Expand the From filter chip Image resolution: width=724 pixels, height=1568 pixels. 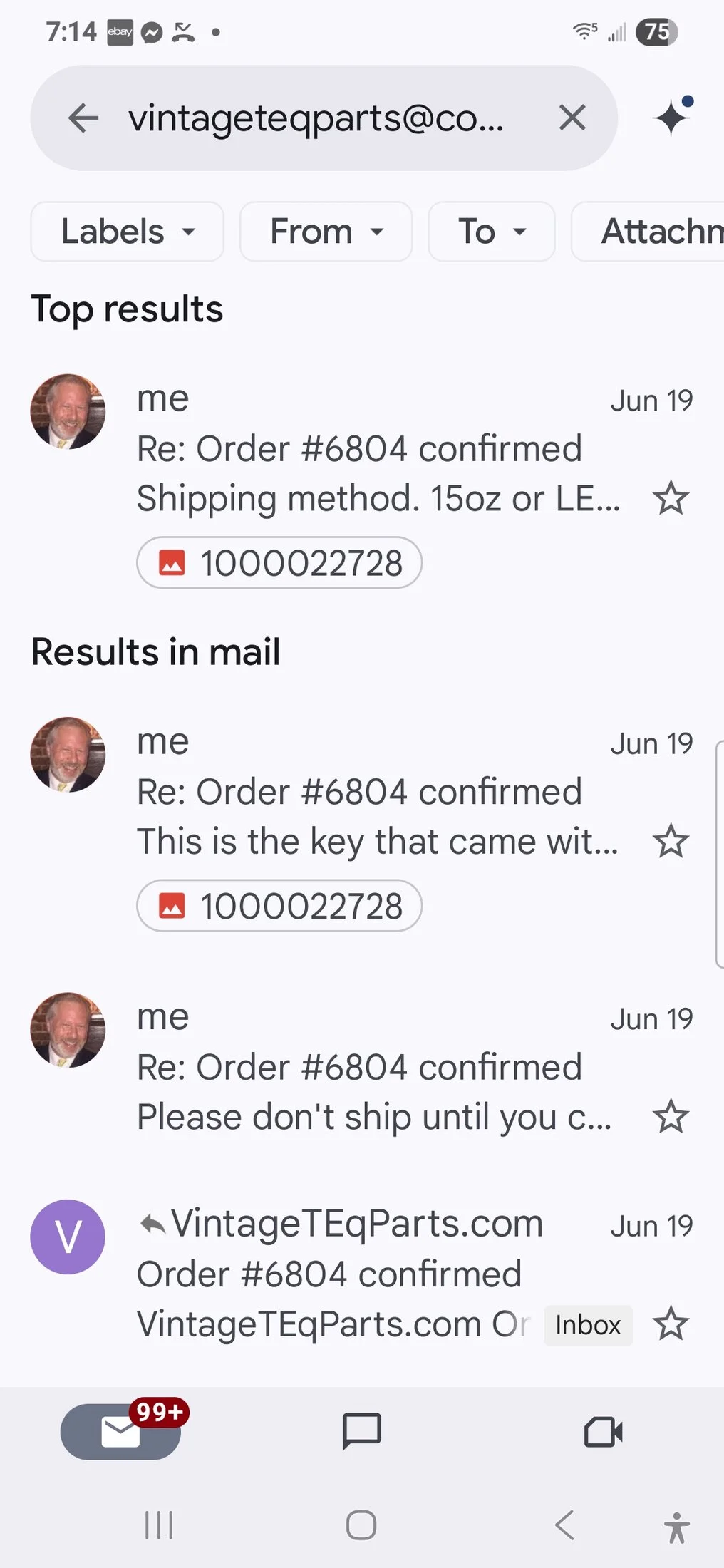(326, 232)
